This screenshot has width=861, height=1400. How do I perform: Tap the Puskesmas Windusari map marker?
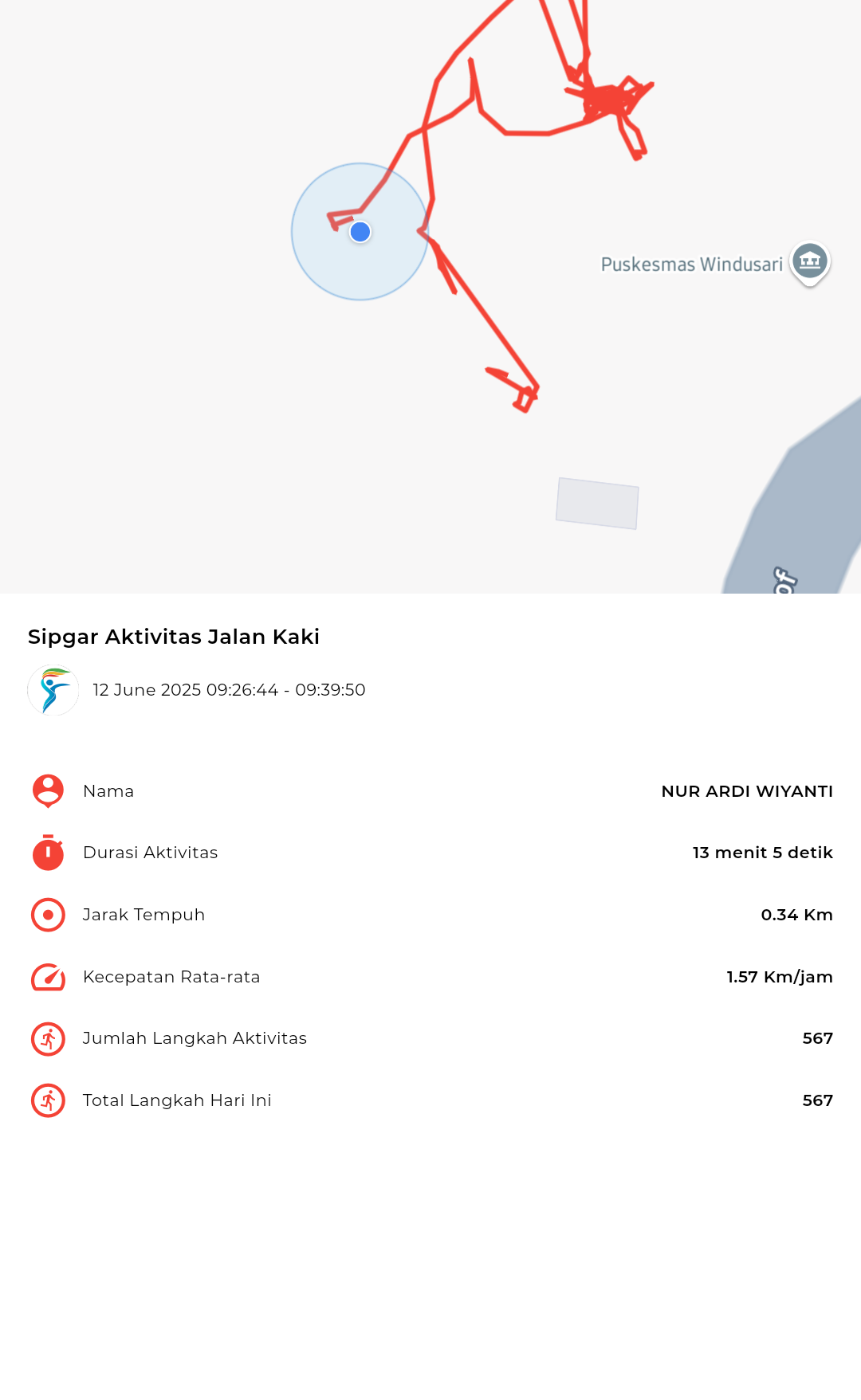[810, 262]
